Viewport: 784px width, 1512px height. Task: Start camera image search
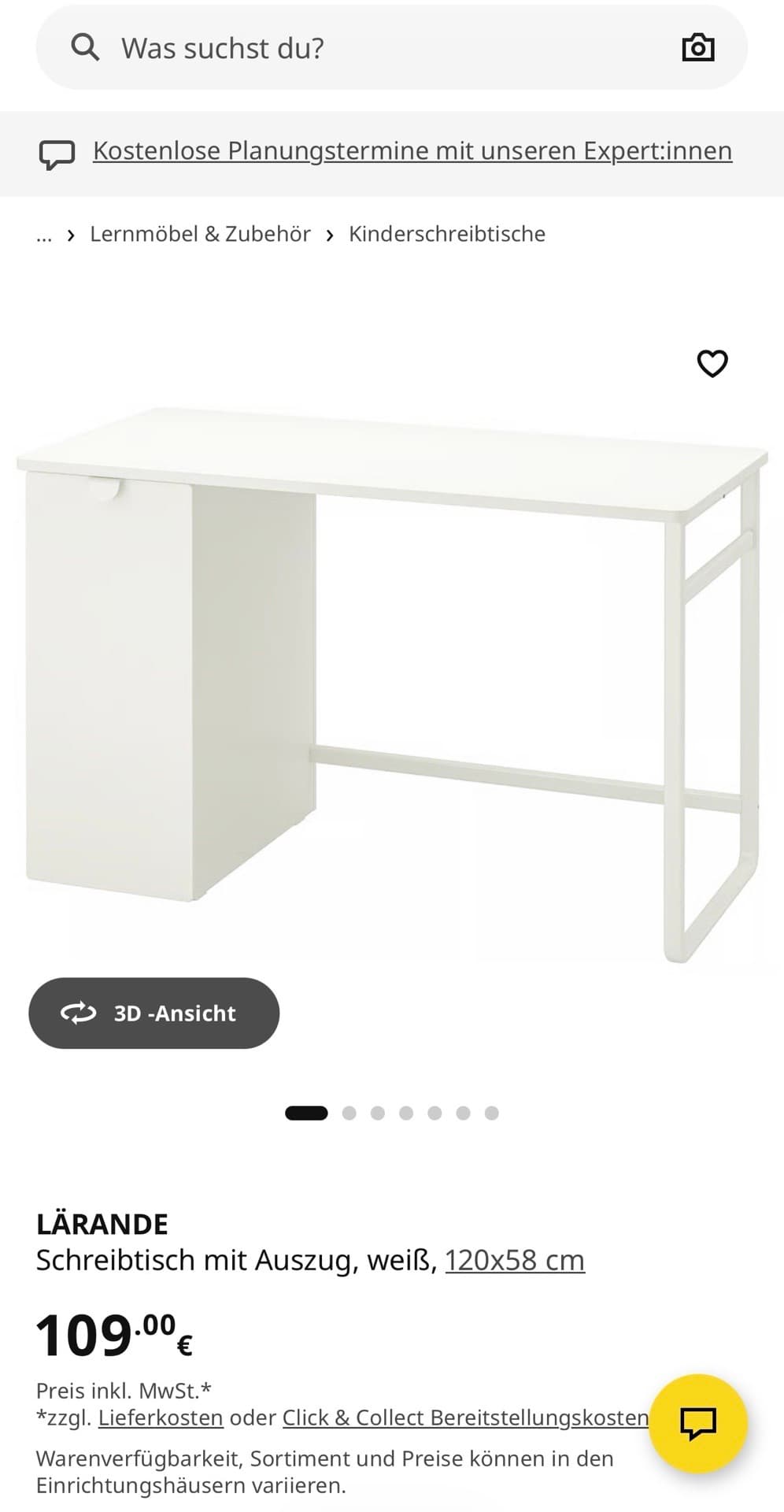click(697, 48)
